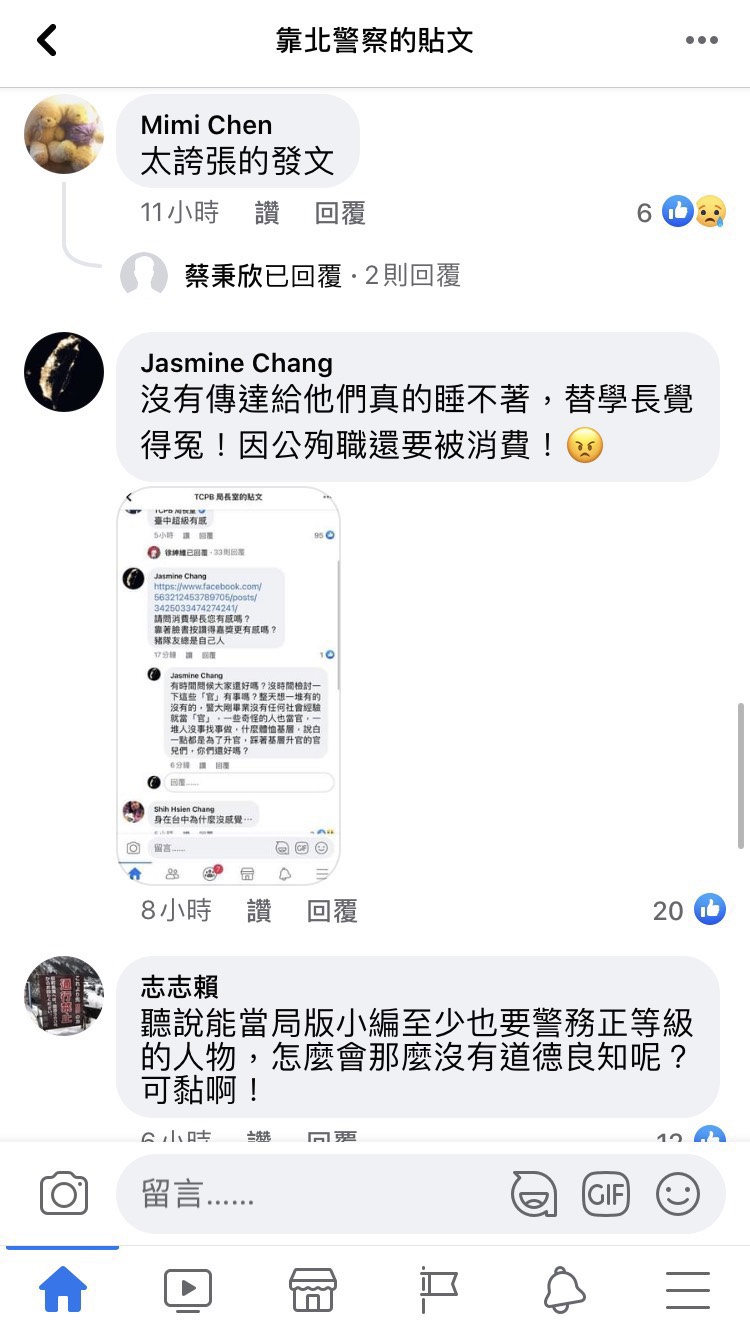Open Jasmine Chang's profile picture
This screenshot has width=750, height=1334.
point(64,372)
